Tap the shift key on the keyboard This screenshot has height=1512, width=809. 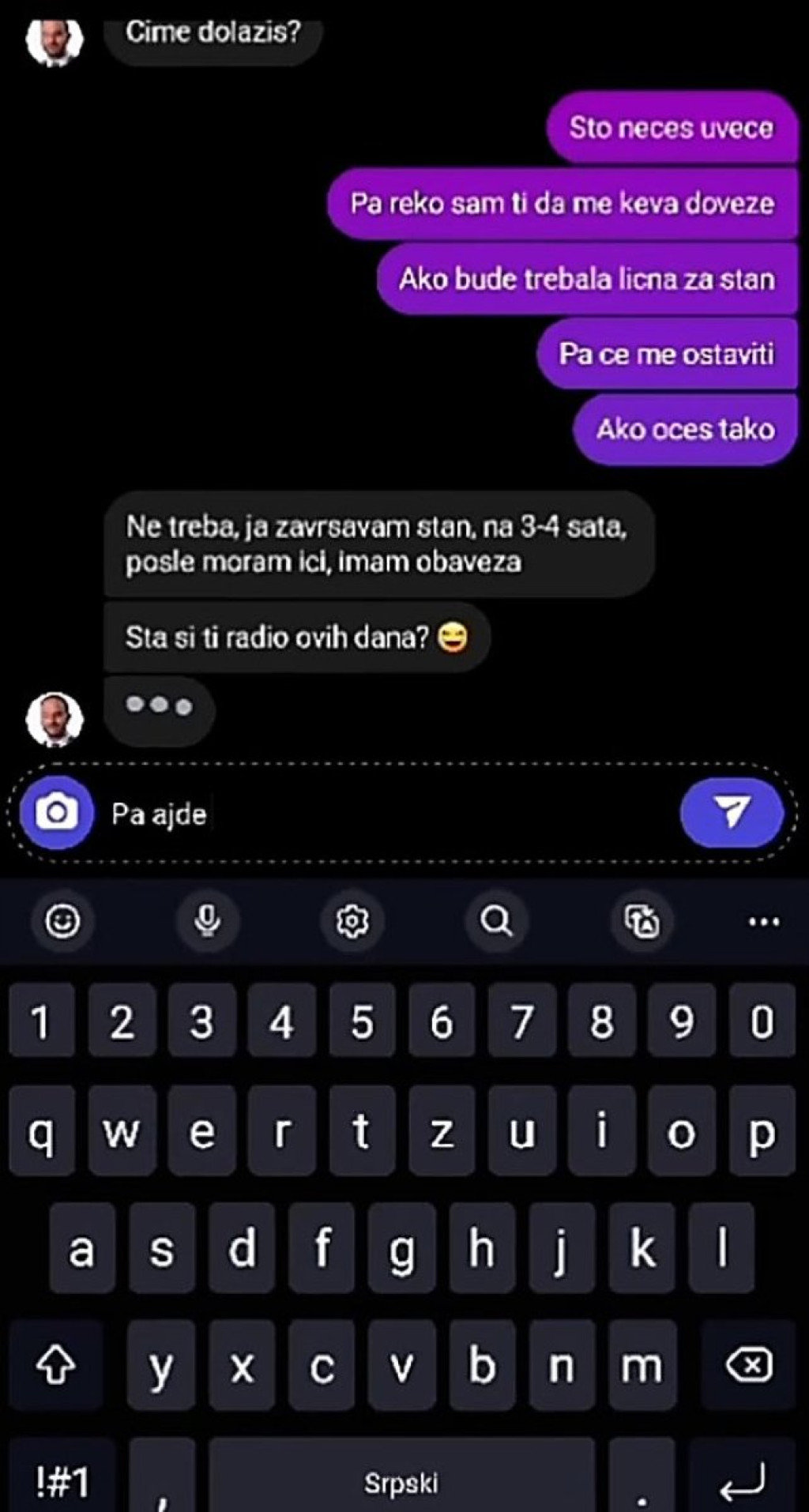(56, 1364)
